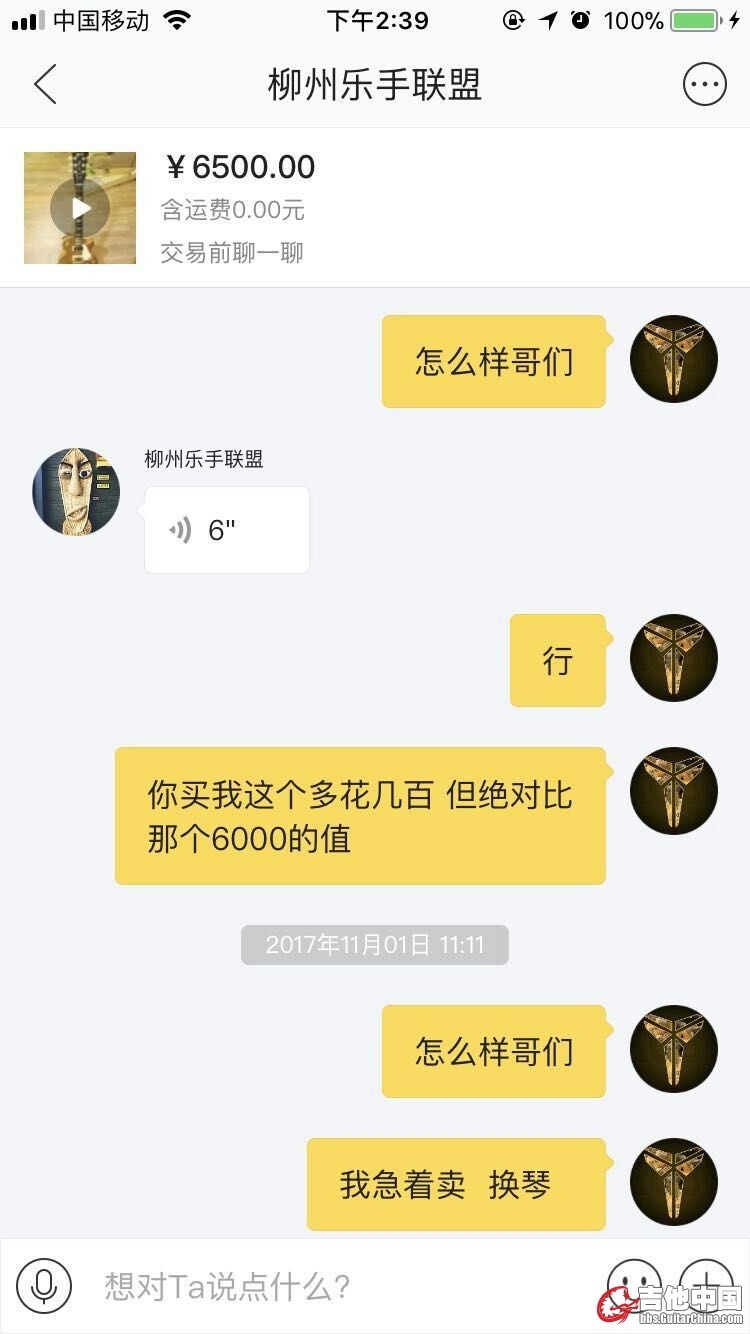This screenshot has width=750, height=1334.
Task: View 柳州乐手联盟's profile avatar
Action: tap(76, 492)
